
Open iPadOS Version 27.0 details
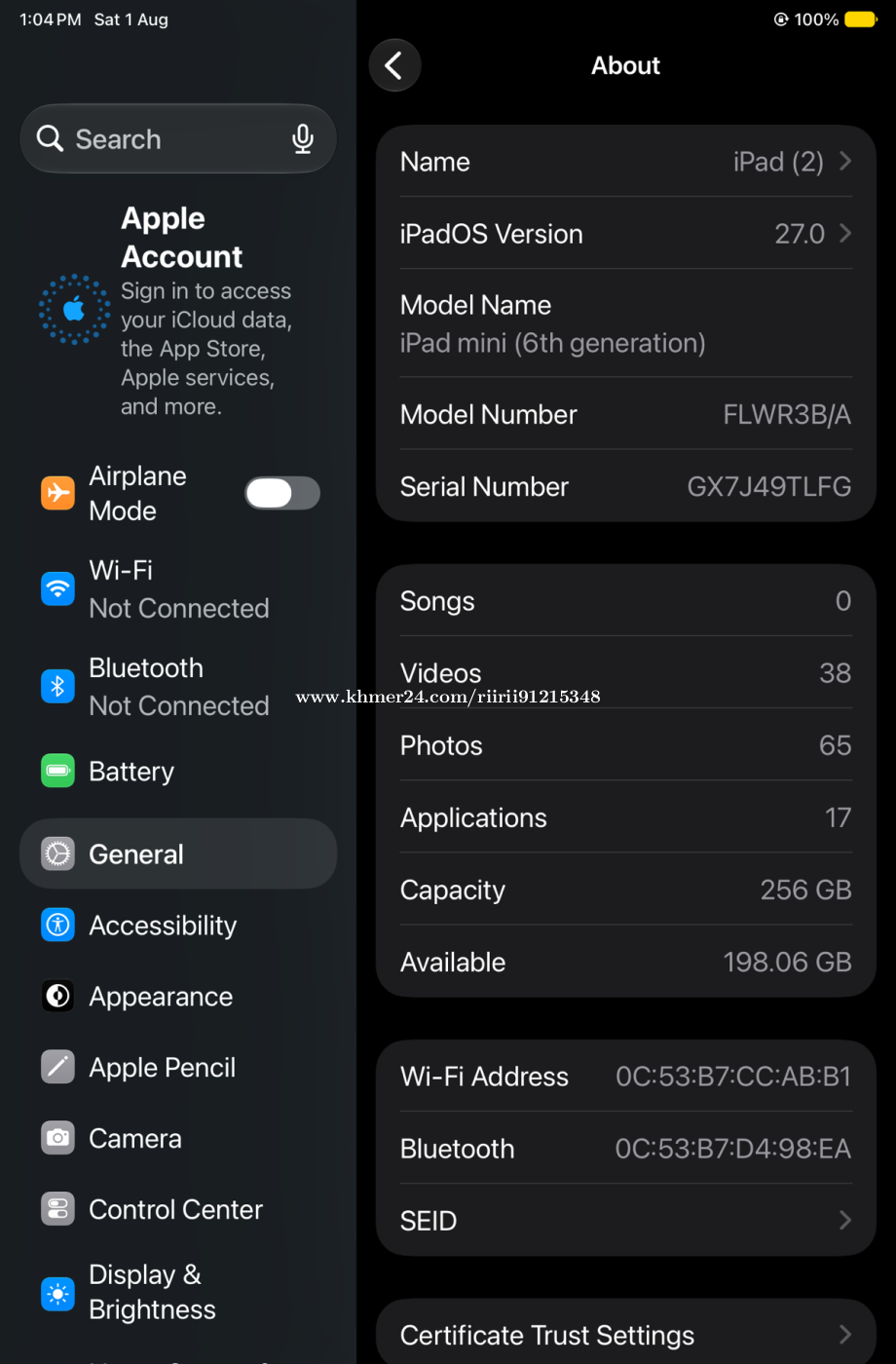point(626,233)
